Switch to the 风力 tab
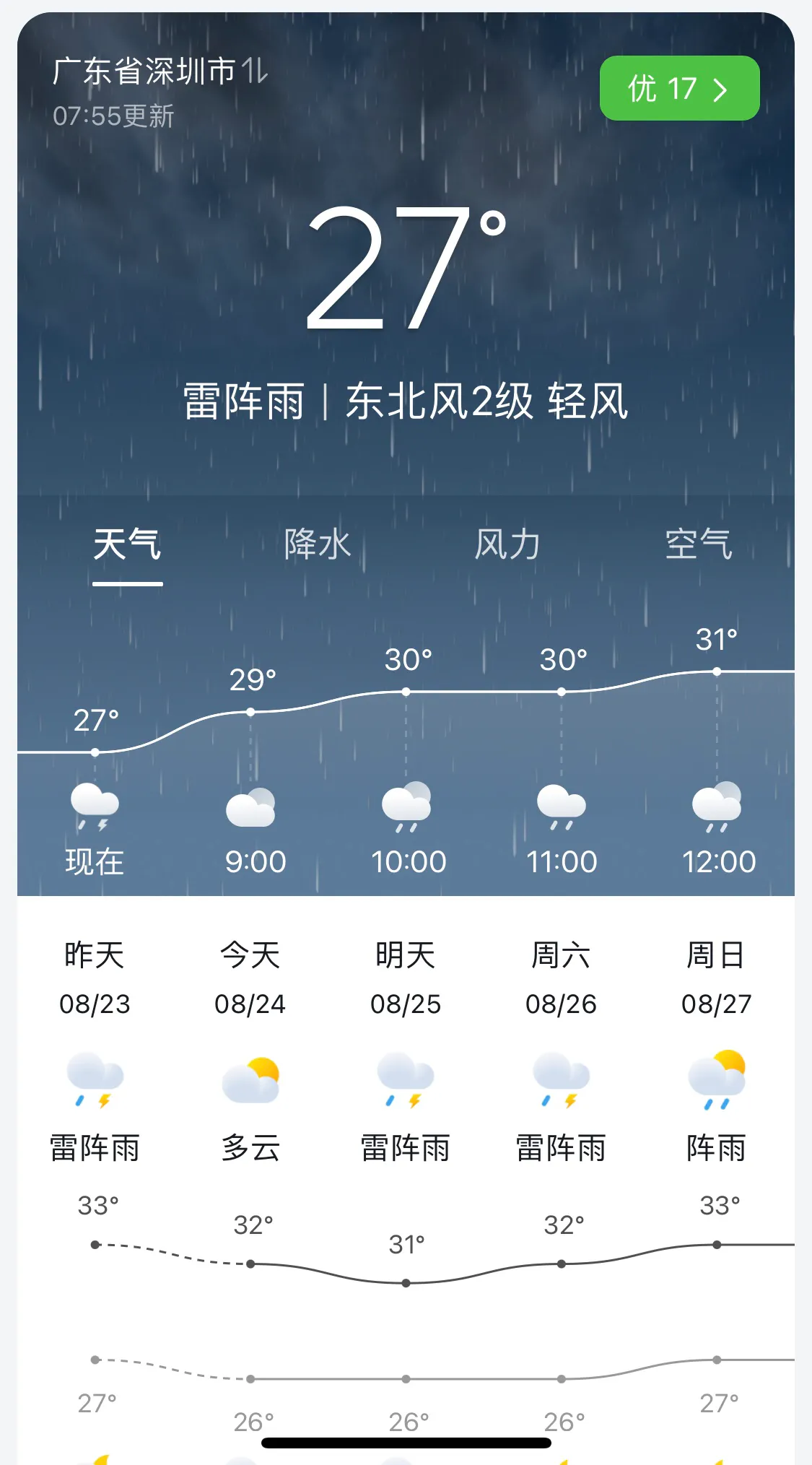Screen dimensions: 812x1465 point(507,544)
